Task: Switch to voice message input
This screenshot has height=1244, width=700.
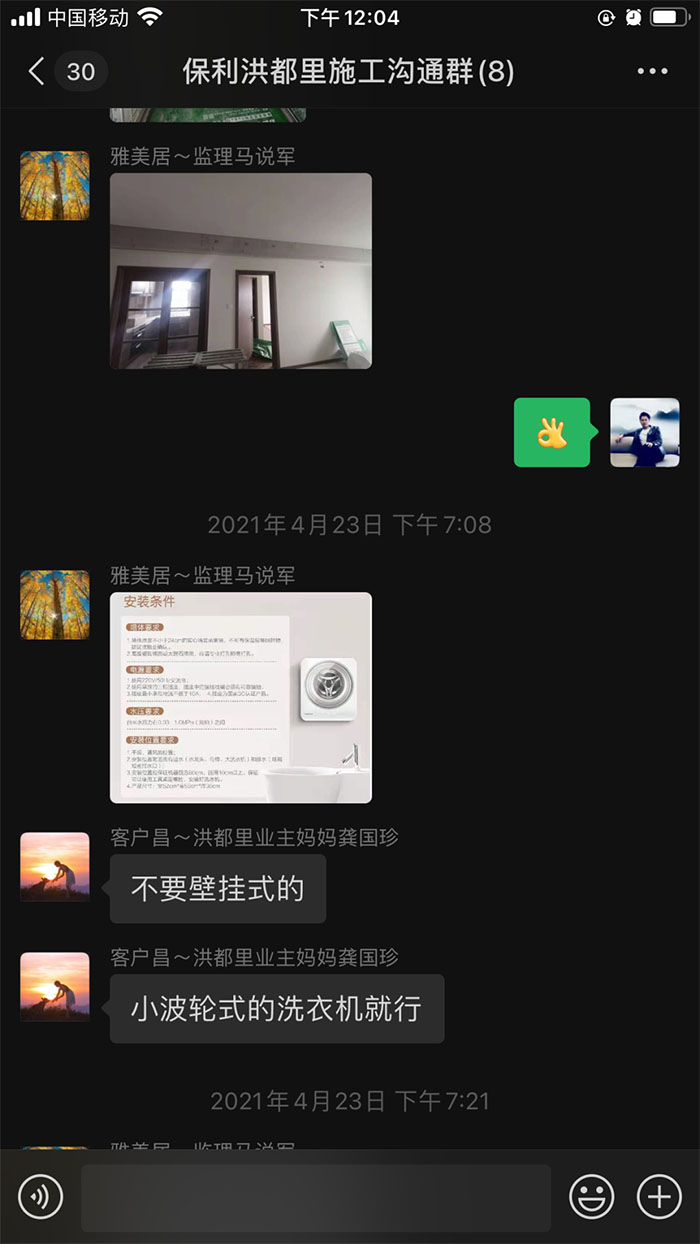Action: tap(40, 1197)
